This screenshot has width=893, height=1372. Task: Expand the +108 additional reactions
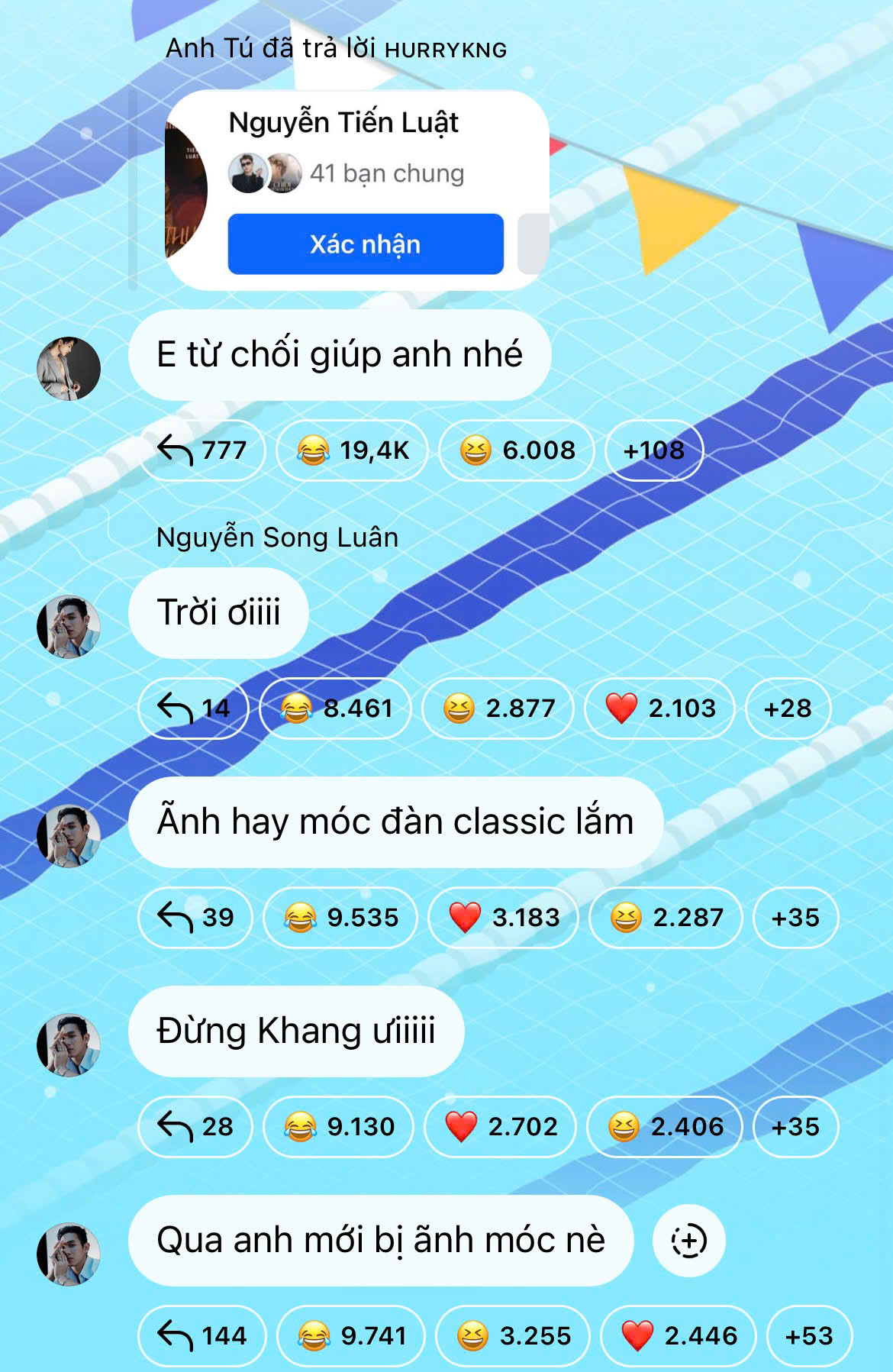[x=653, y=450]
